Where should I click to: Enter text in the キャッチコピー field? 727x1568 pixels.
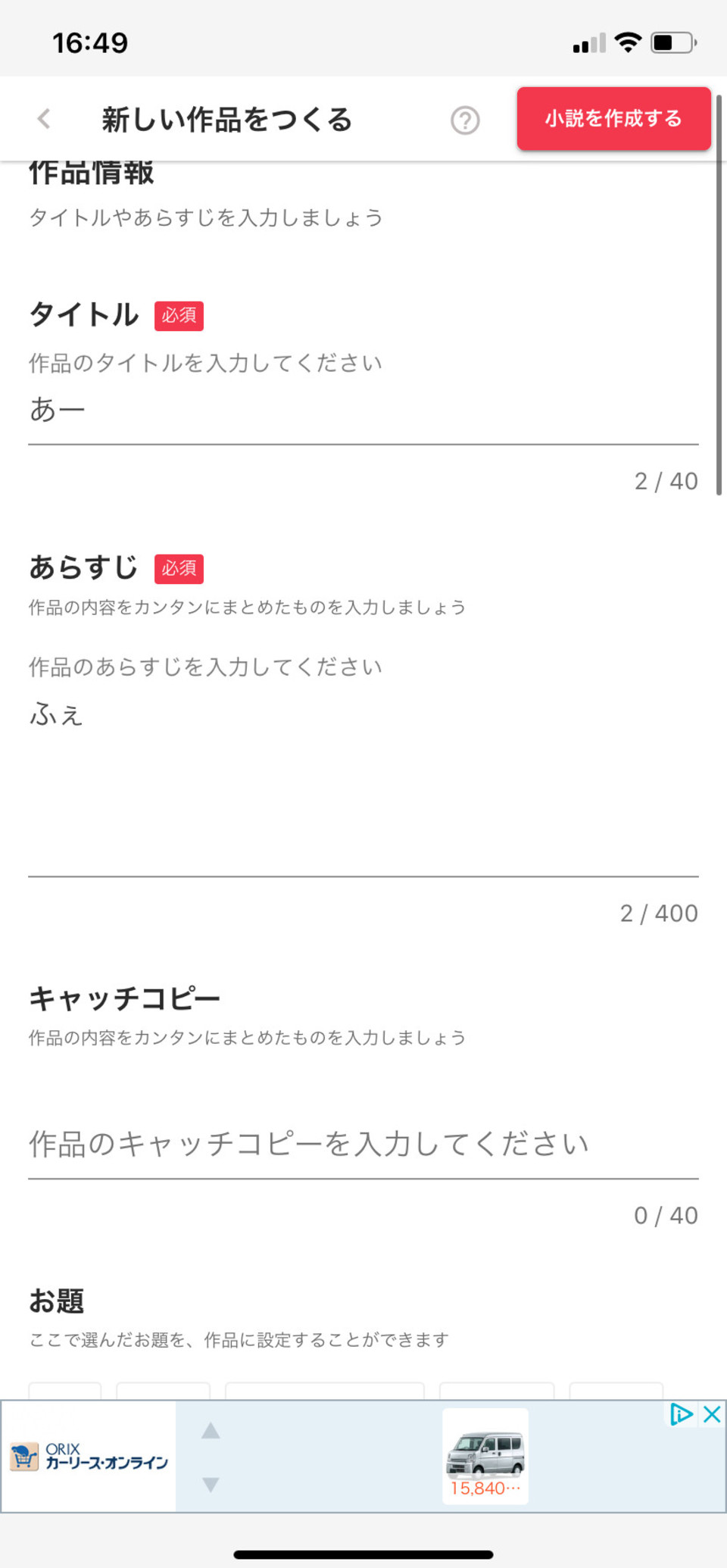coord(362,1144)
